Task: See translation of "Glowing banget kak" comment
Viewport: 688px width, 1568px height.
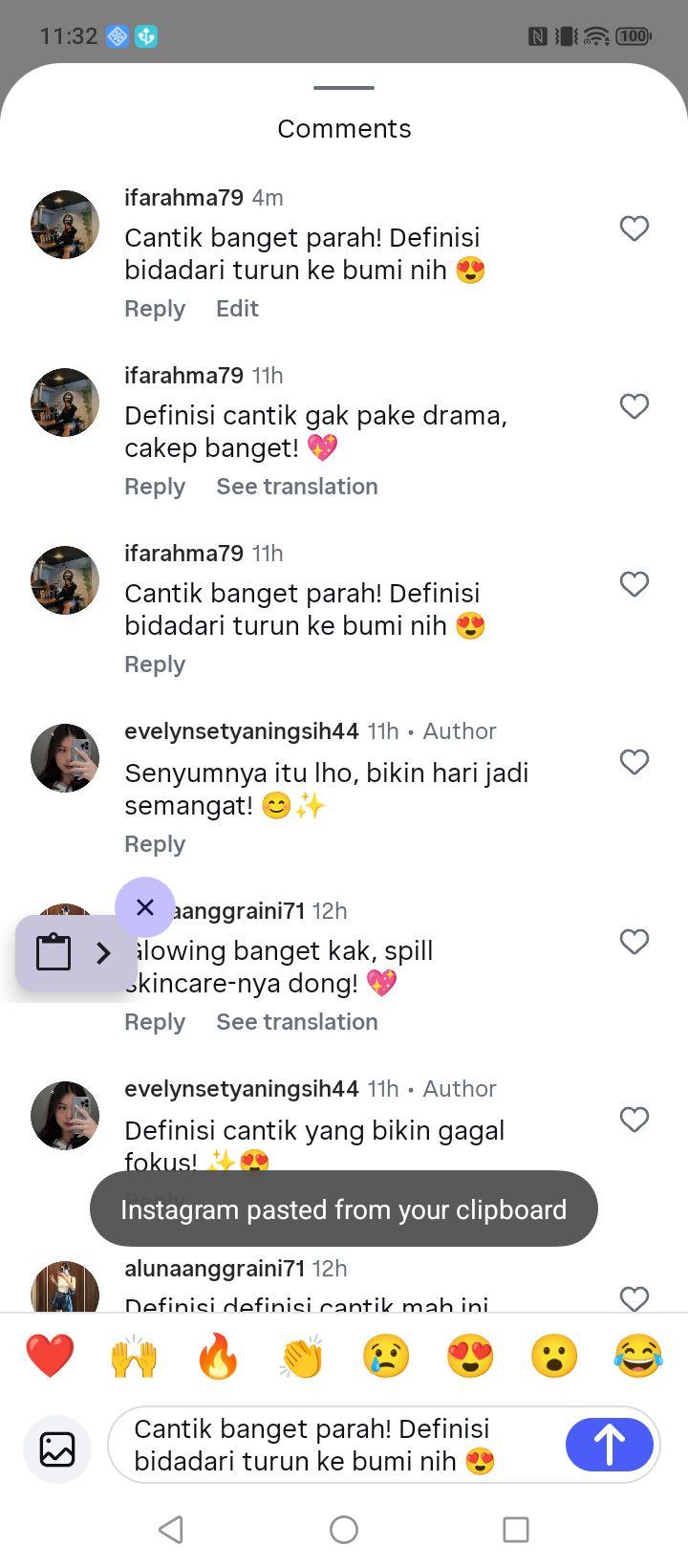Action: tap(297, 1022)
